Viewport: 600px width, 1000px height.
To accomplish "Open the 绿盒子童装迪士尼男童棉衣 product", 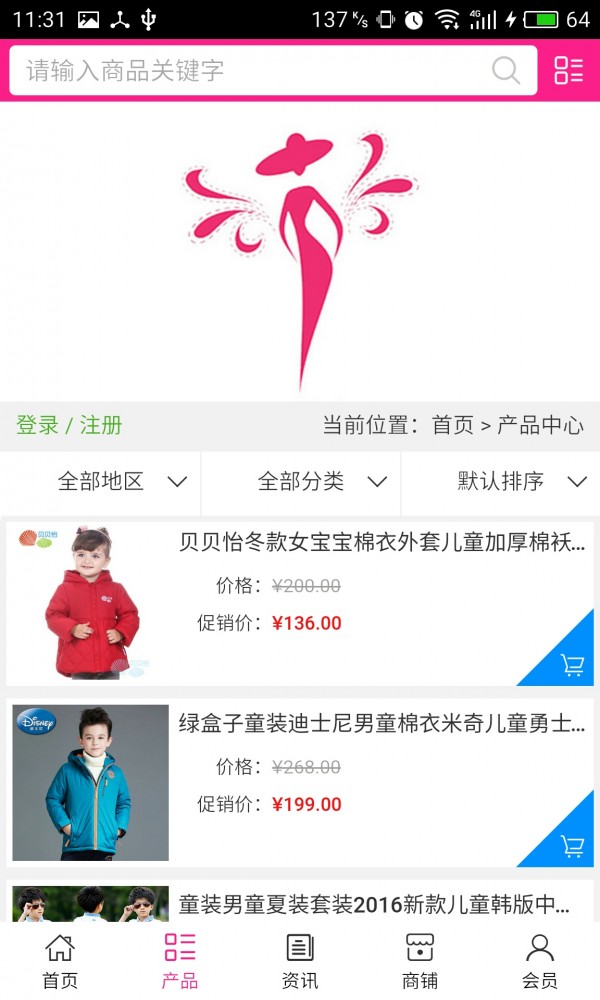I will click(x=380, y=724).
